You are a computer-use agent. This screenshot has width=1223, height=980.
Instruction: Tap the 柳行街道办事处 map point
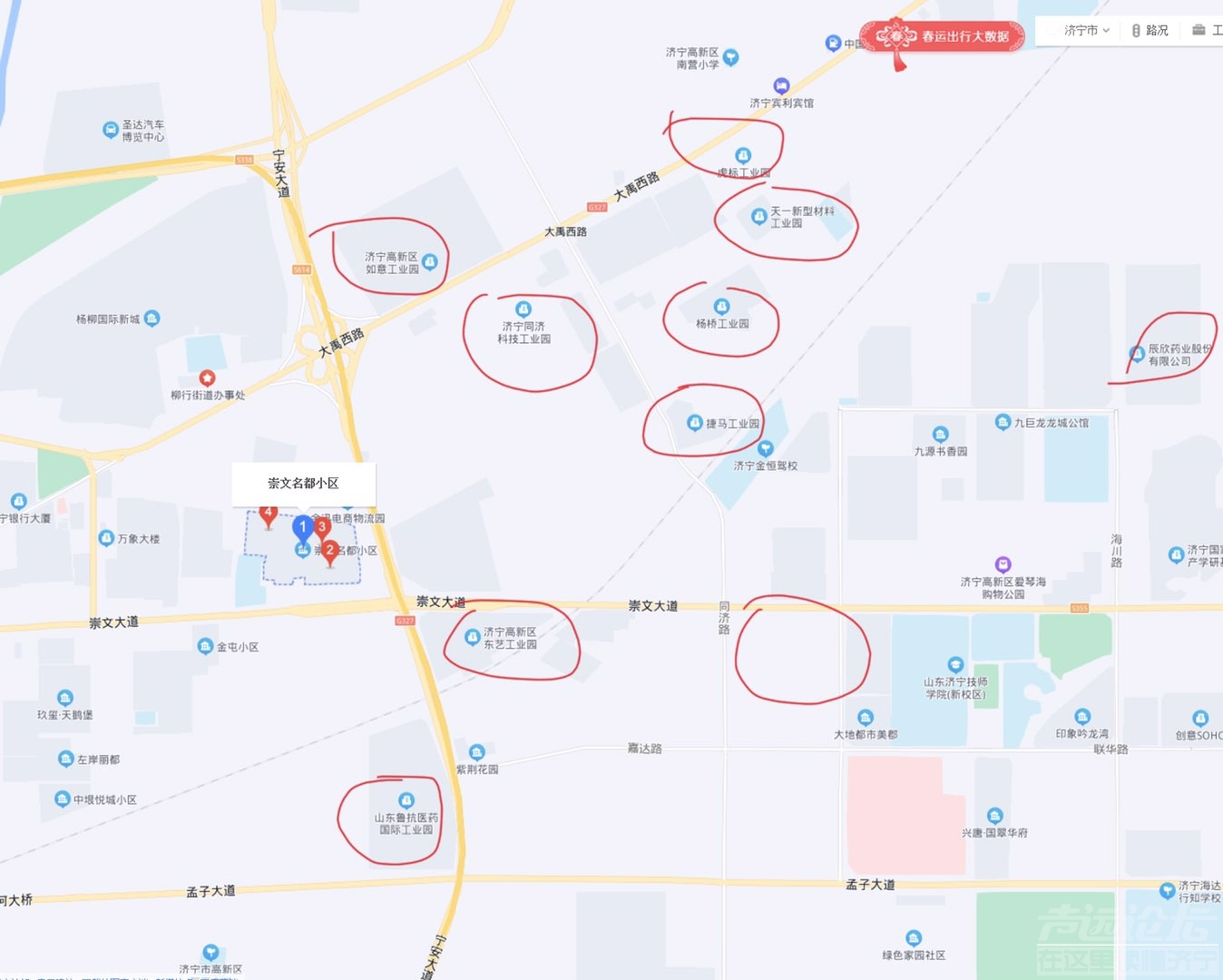[207, 378]
